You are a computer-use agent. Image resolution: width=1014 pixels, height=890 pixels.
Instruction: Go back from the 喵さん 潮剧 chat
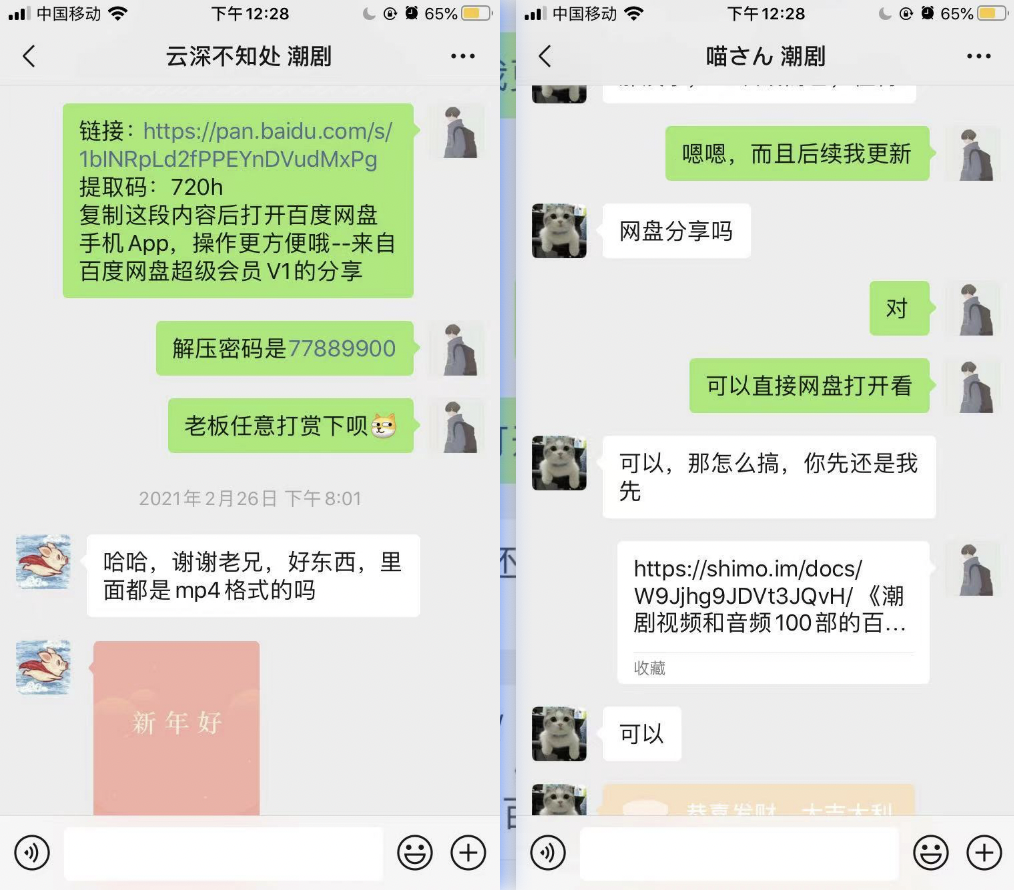(545, 56)
